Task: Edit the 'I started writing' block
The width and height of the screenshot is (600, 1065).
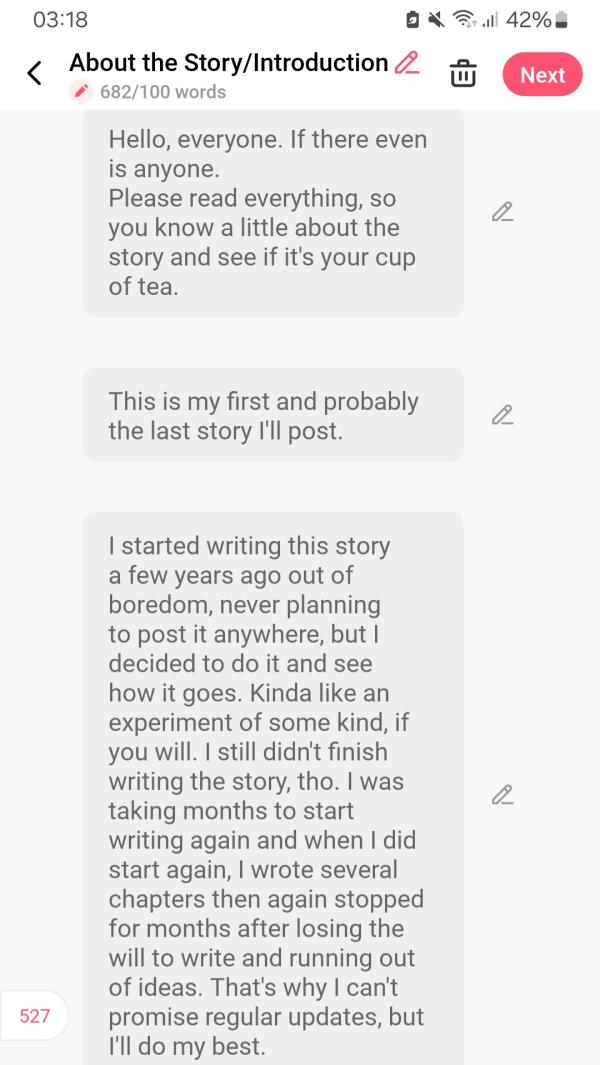Action: click(502, 796)
